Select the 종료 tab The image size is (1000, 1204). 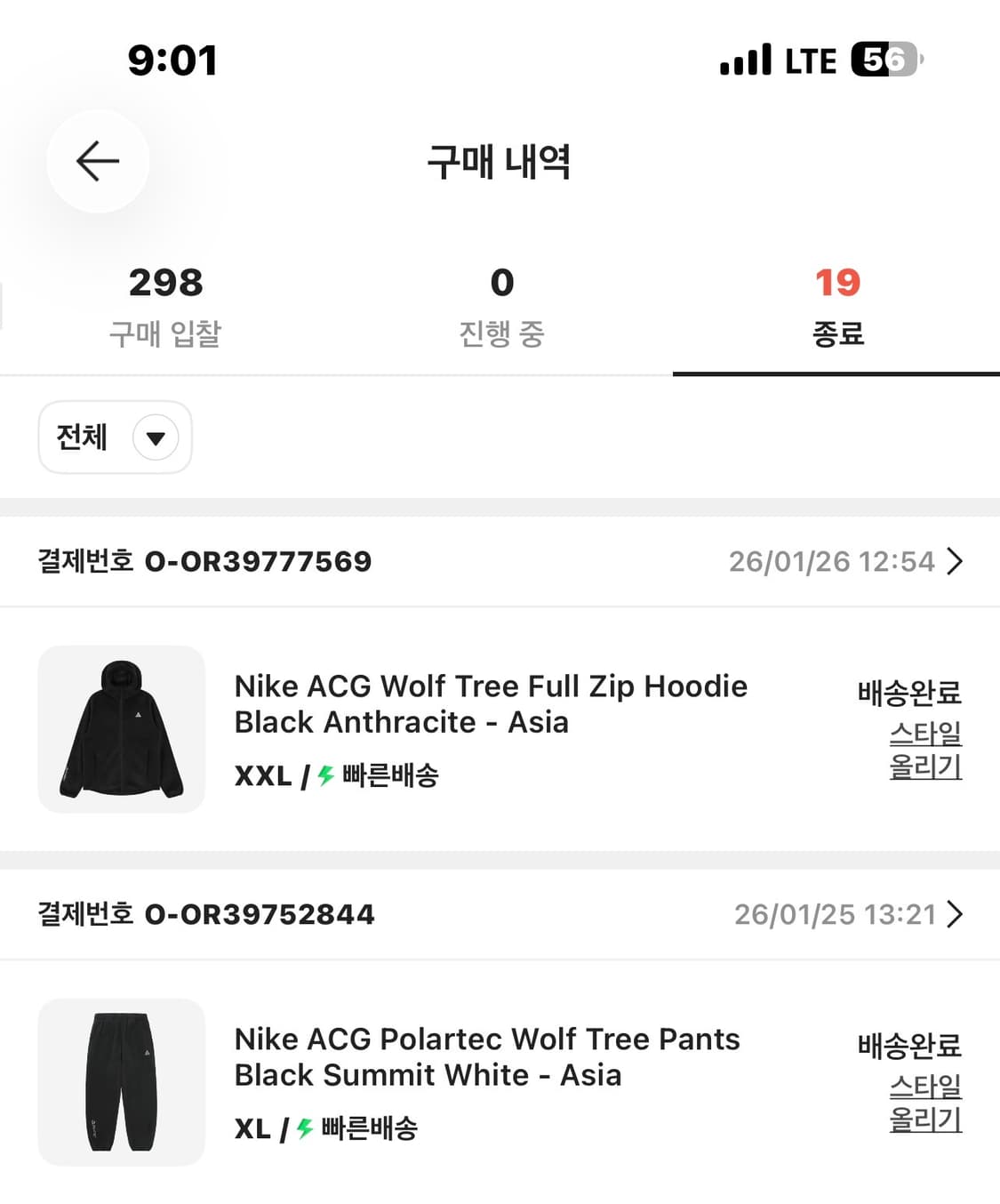click(836, 307)
